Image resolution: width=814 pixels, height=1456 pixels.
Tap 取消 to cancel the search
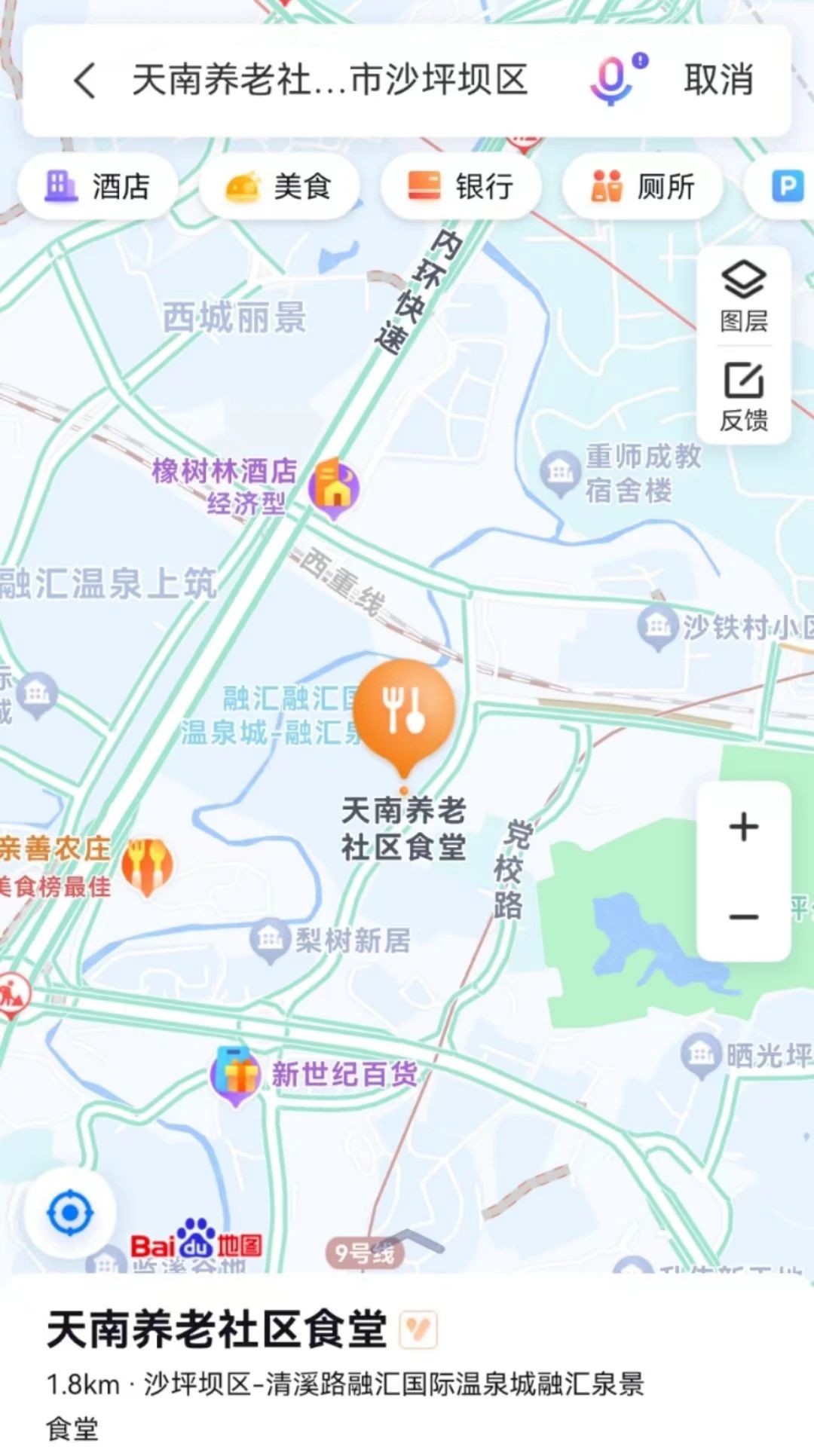coord(718,80)
